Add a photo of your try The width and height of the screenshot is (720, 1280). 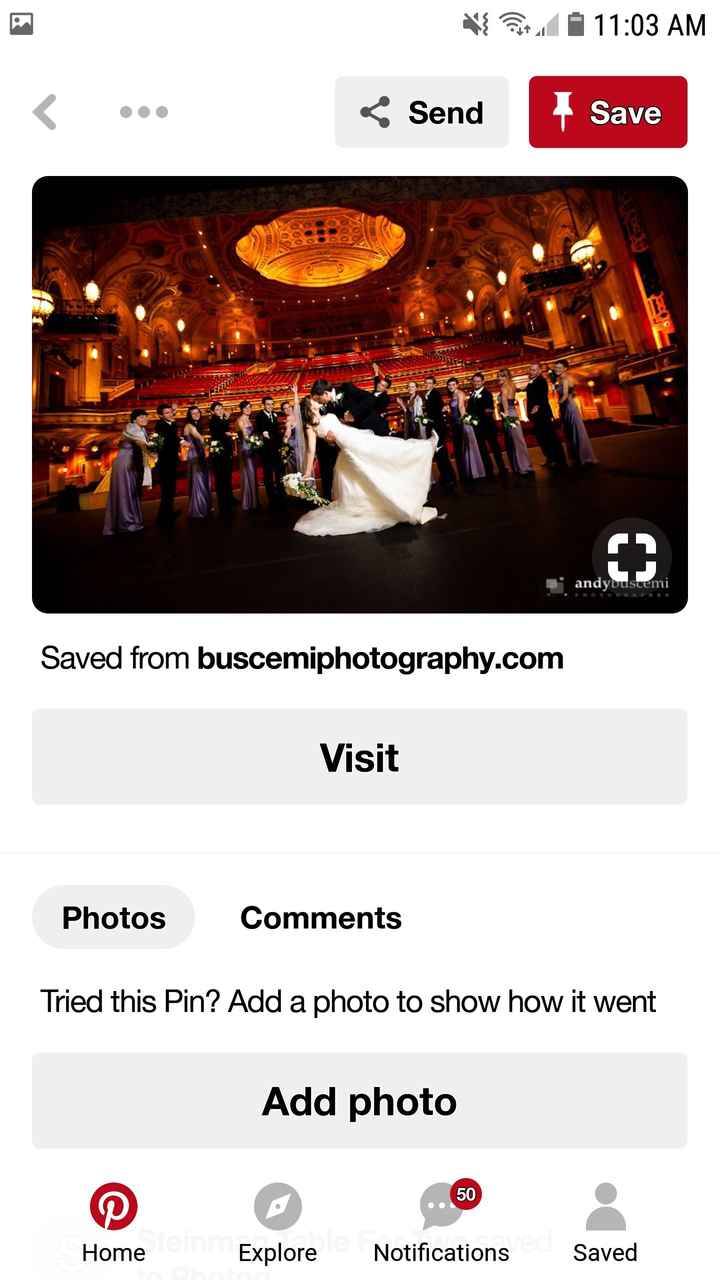[x=360, y=1101]
